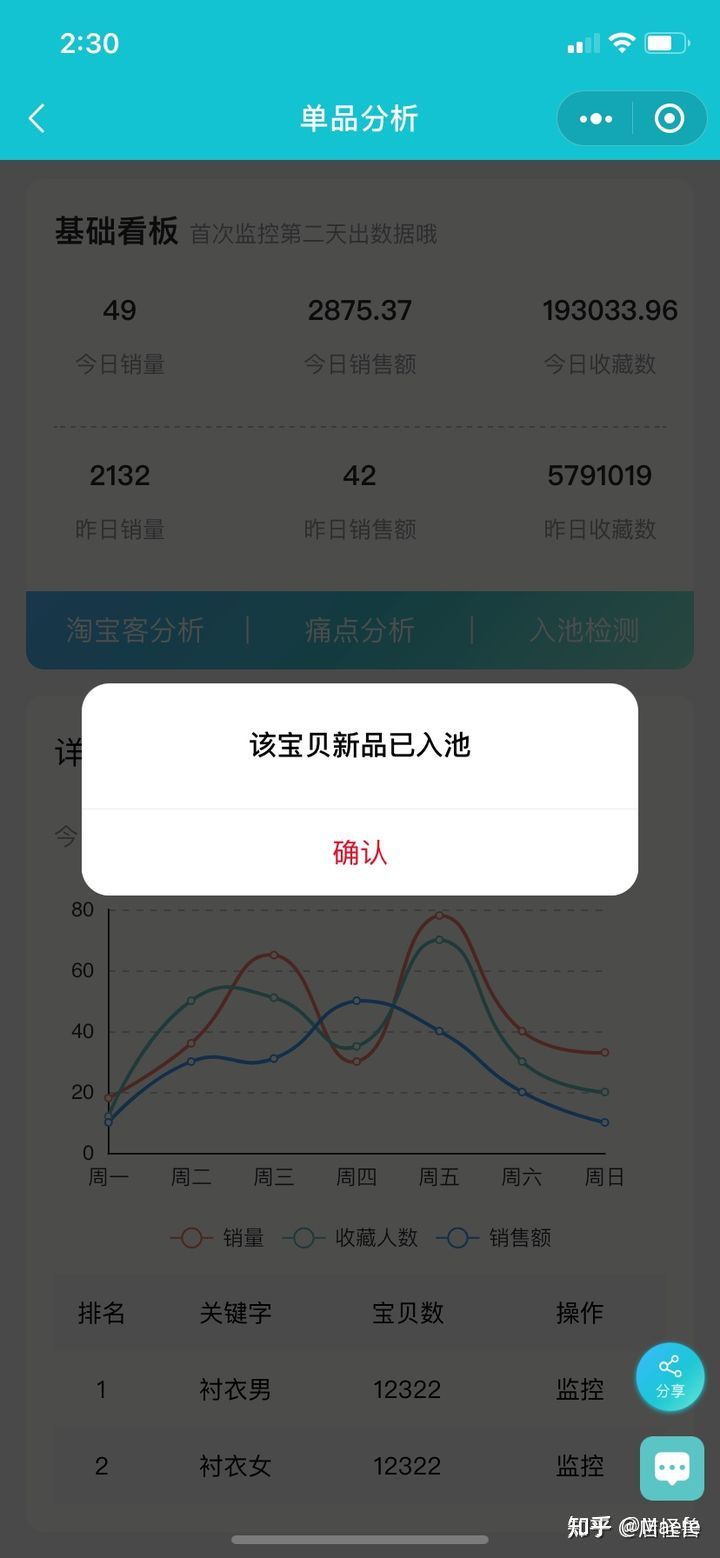Tap the Wi-Fi icon in the status bar
The image size is (720, 1558).
point(621,43)
